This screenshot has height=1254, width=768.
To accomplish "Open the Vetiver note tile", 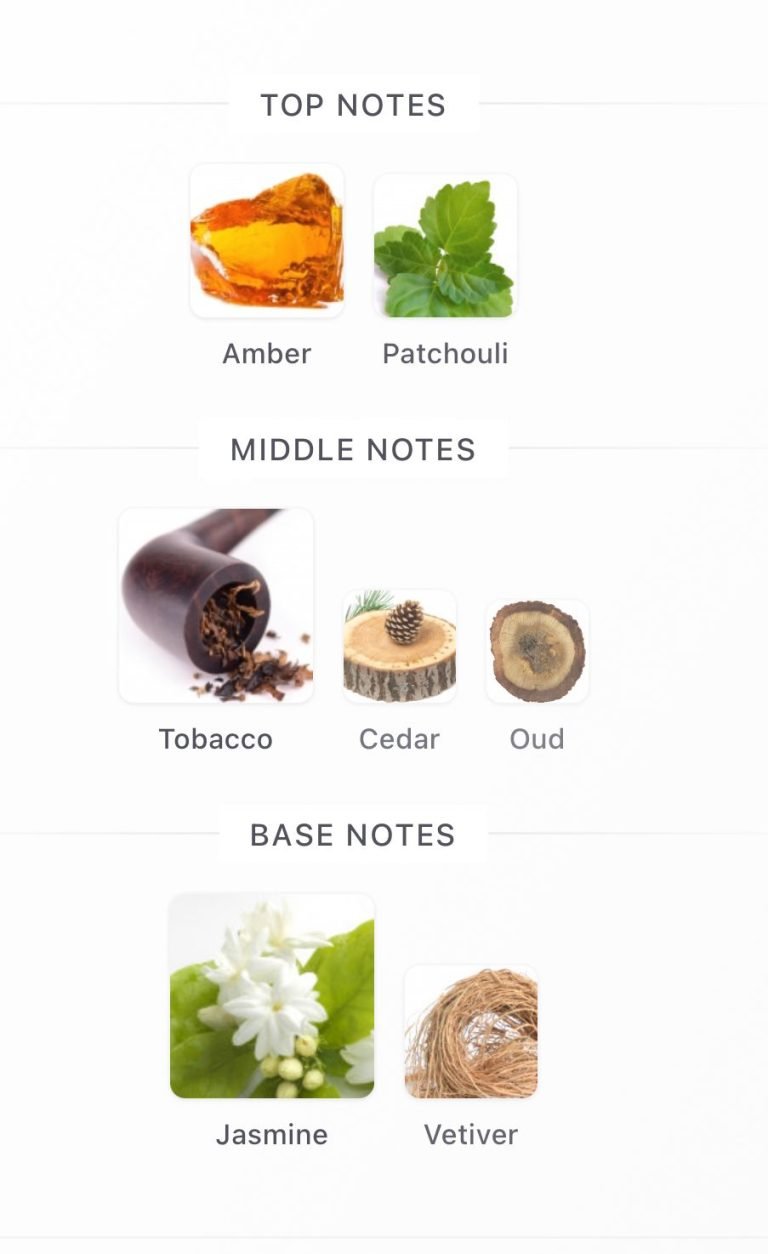I will [471, 1031].
